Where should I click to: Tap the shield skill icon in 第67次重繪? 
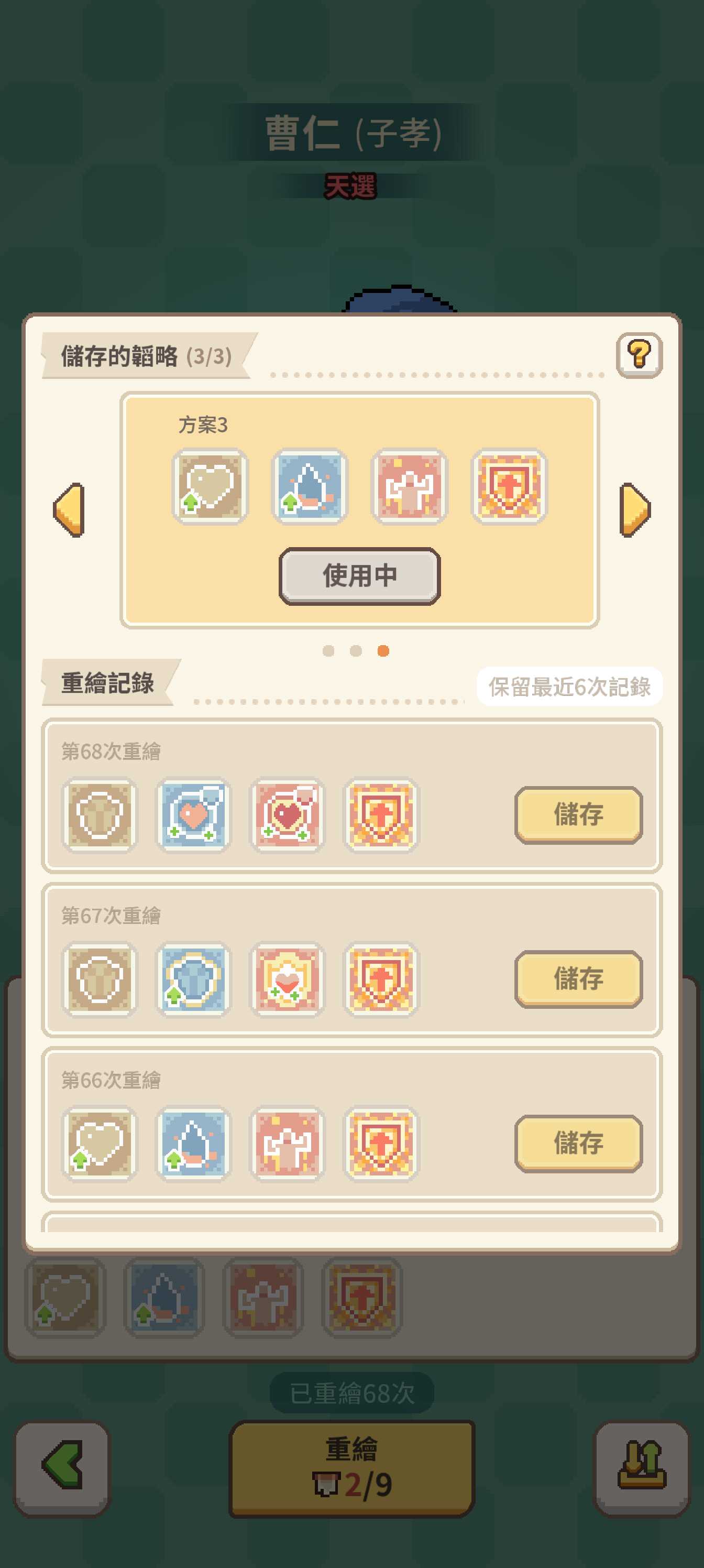pyautogui.click(x=381, y=979)
